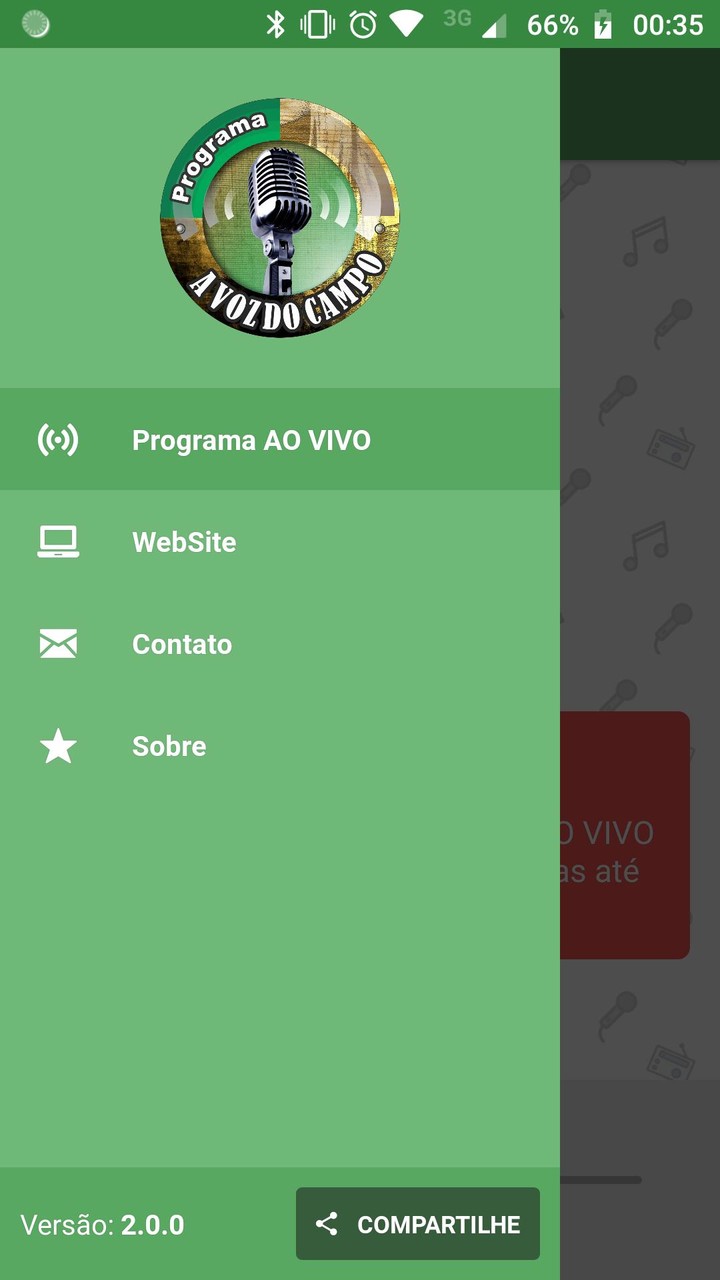Select the laptop icon beside WebSite

[x=58, y=541]
